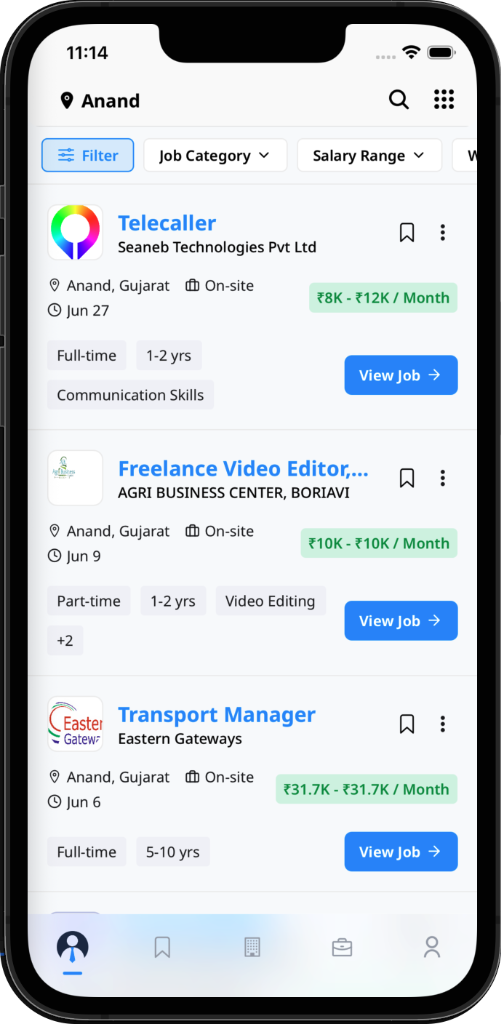View Job for Telecaller listing
The image size is (501, 1024).
(x=401, y=375)
